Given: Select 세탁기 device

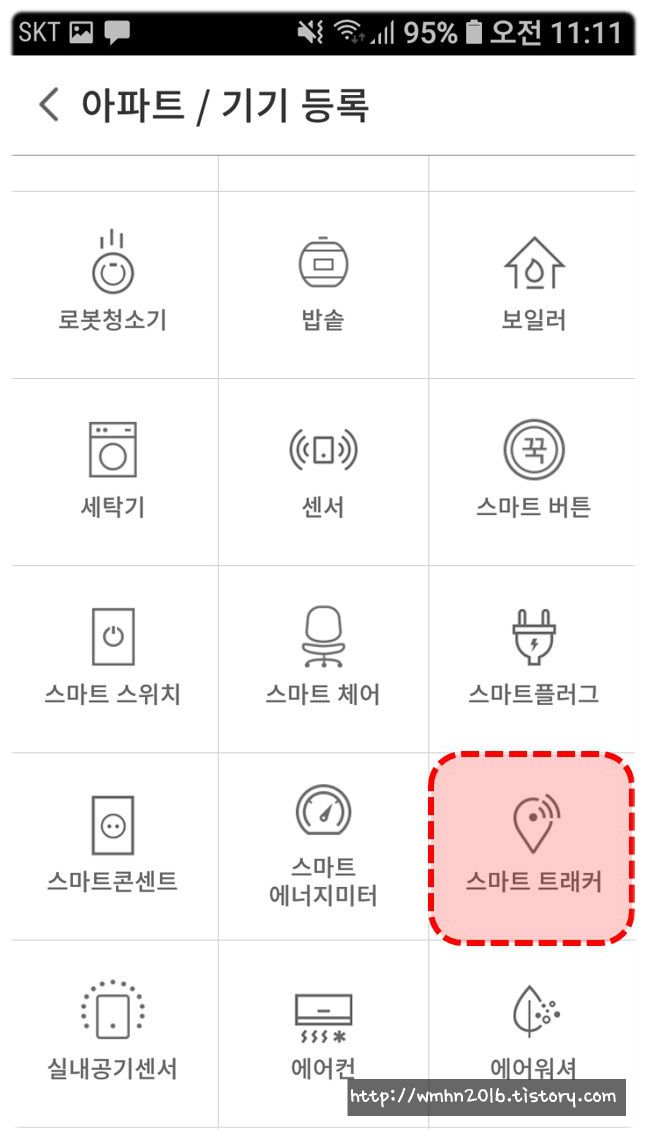Looking at the screenshot, I should click(x=113, y=472).
